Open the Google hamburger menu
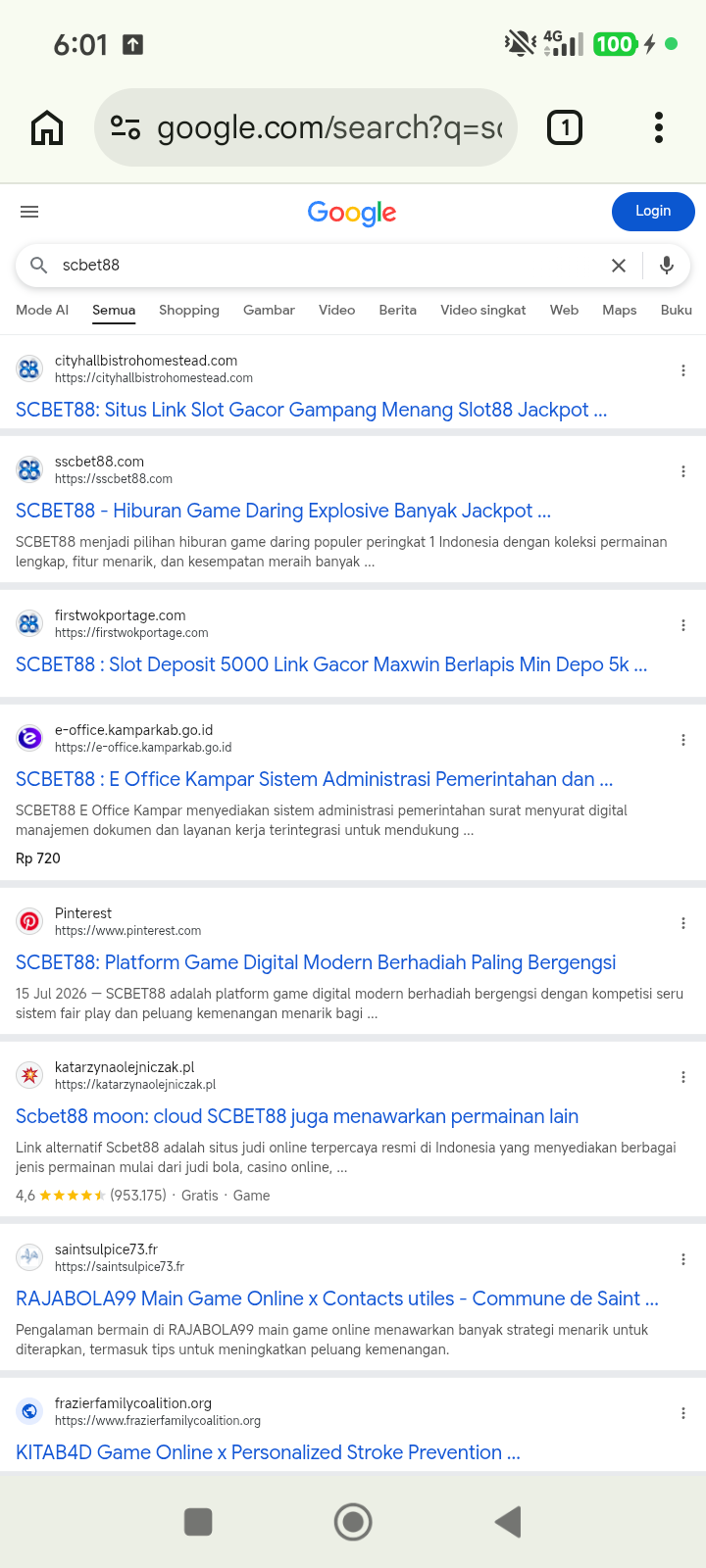This screenshot has height=1568, width=706. pos(29,212)
